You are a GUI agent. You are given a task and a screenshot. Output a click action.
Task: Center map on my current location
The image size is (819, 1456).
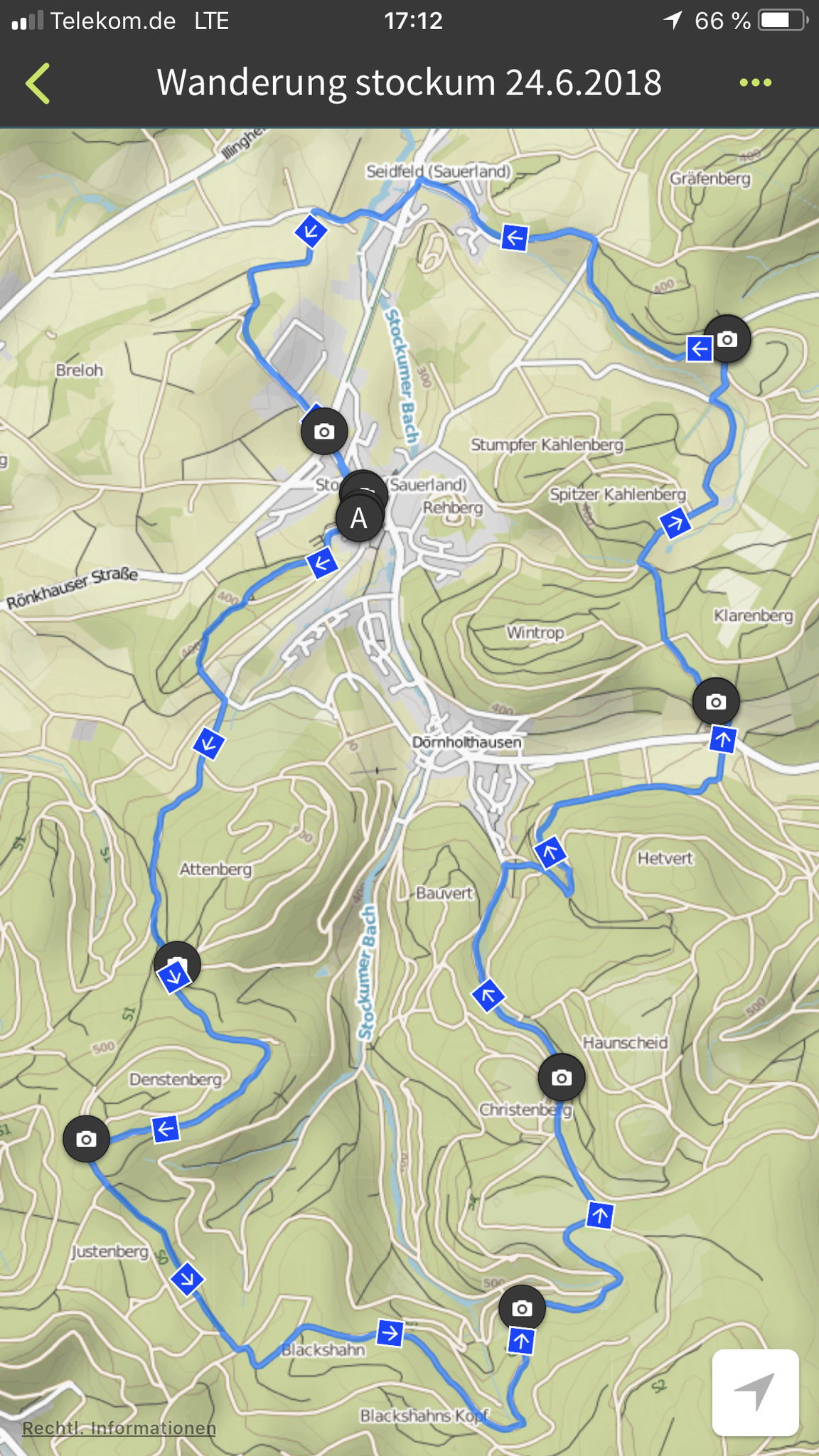(755, 1391)
